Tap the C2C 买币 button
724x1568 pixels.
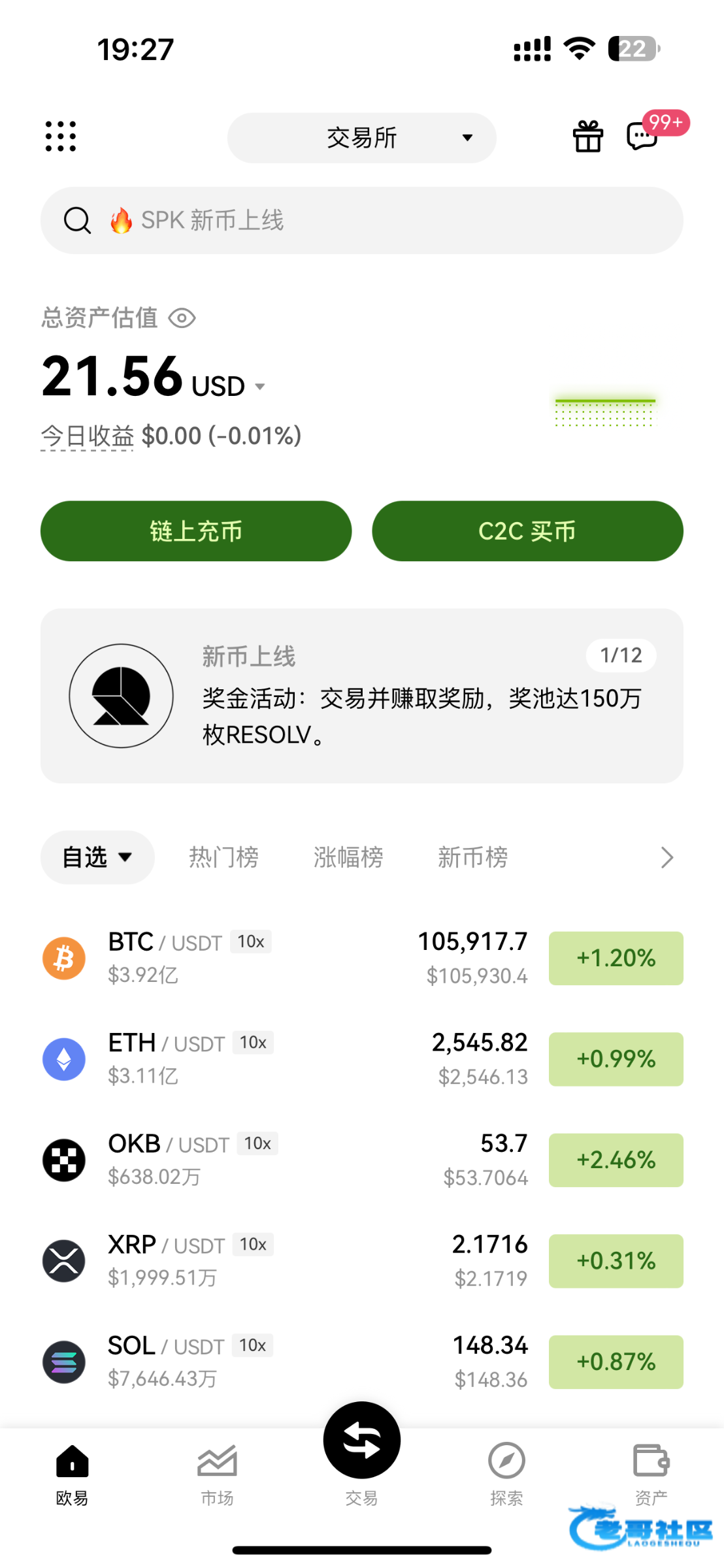click(x=527, y=531)
